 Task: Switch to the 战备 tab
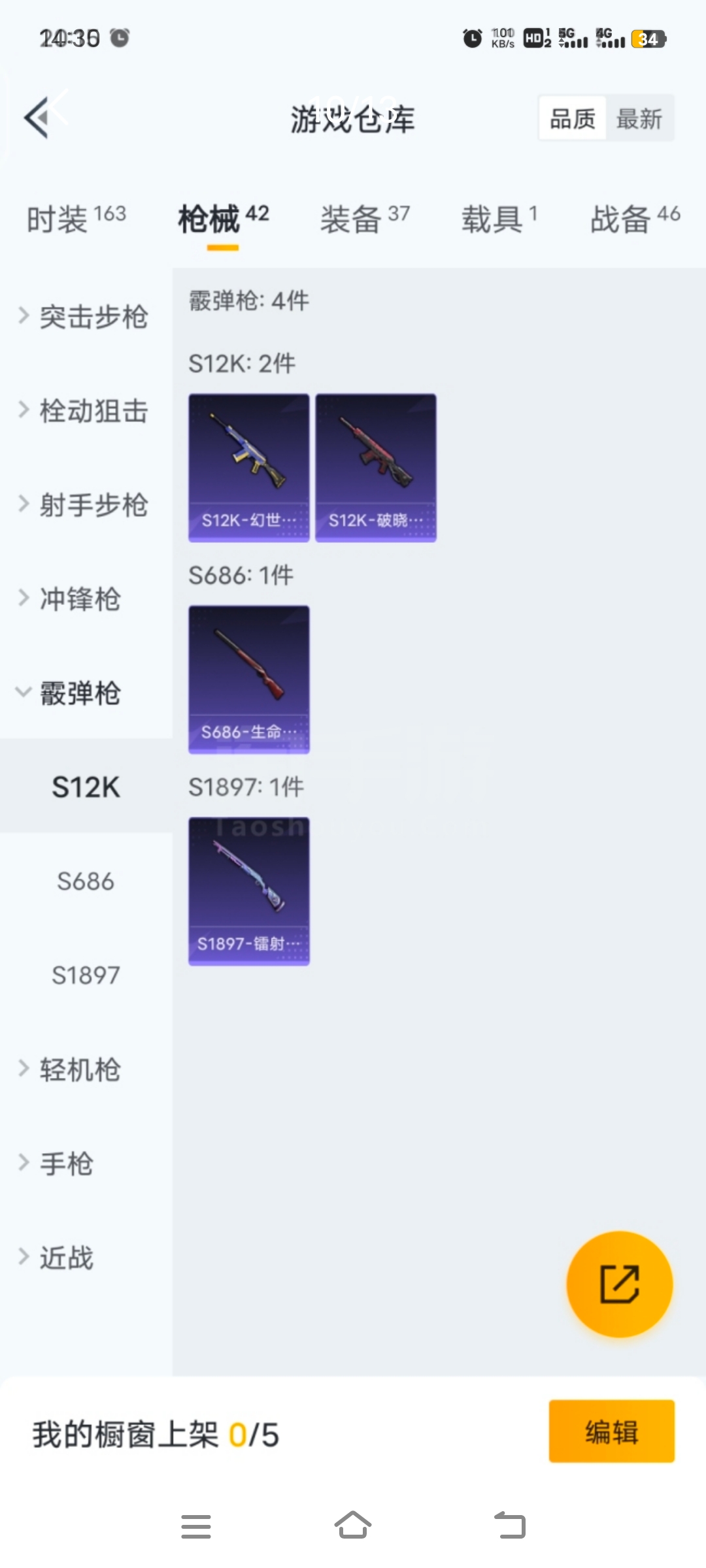tap(635, 218)
